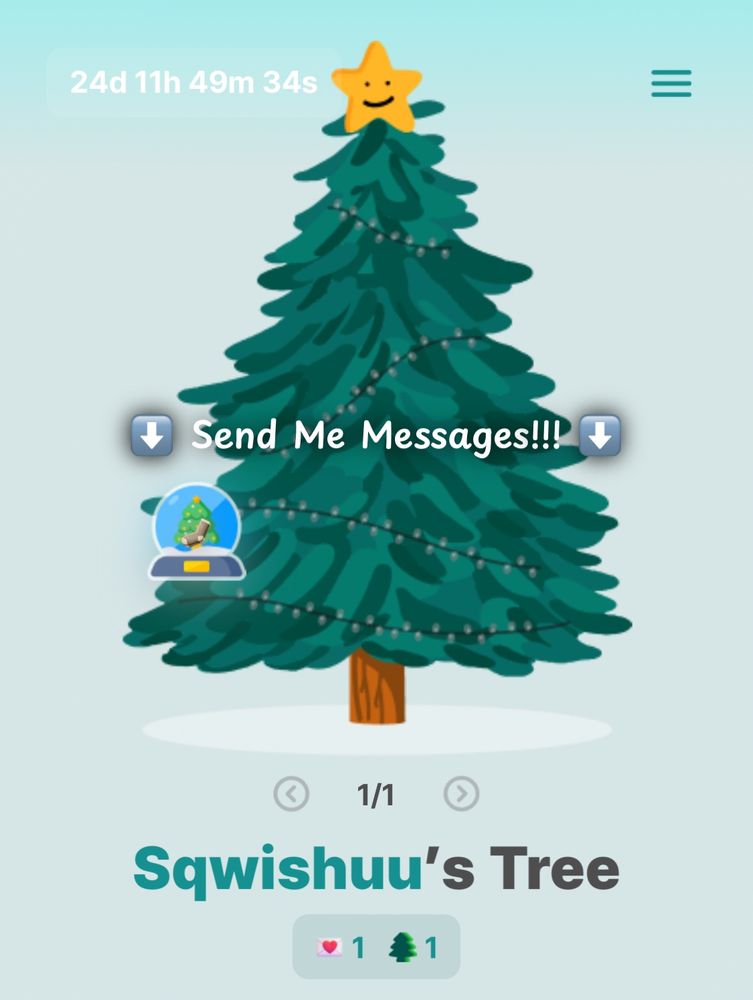This screenshot has width=753, height=1000.
Task: Open the snow globe ornament message
Action: [196, 531]
